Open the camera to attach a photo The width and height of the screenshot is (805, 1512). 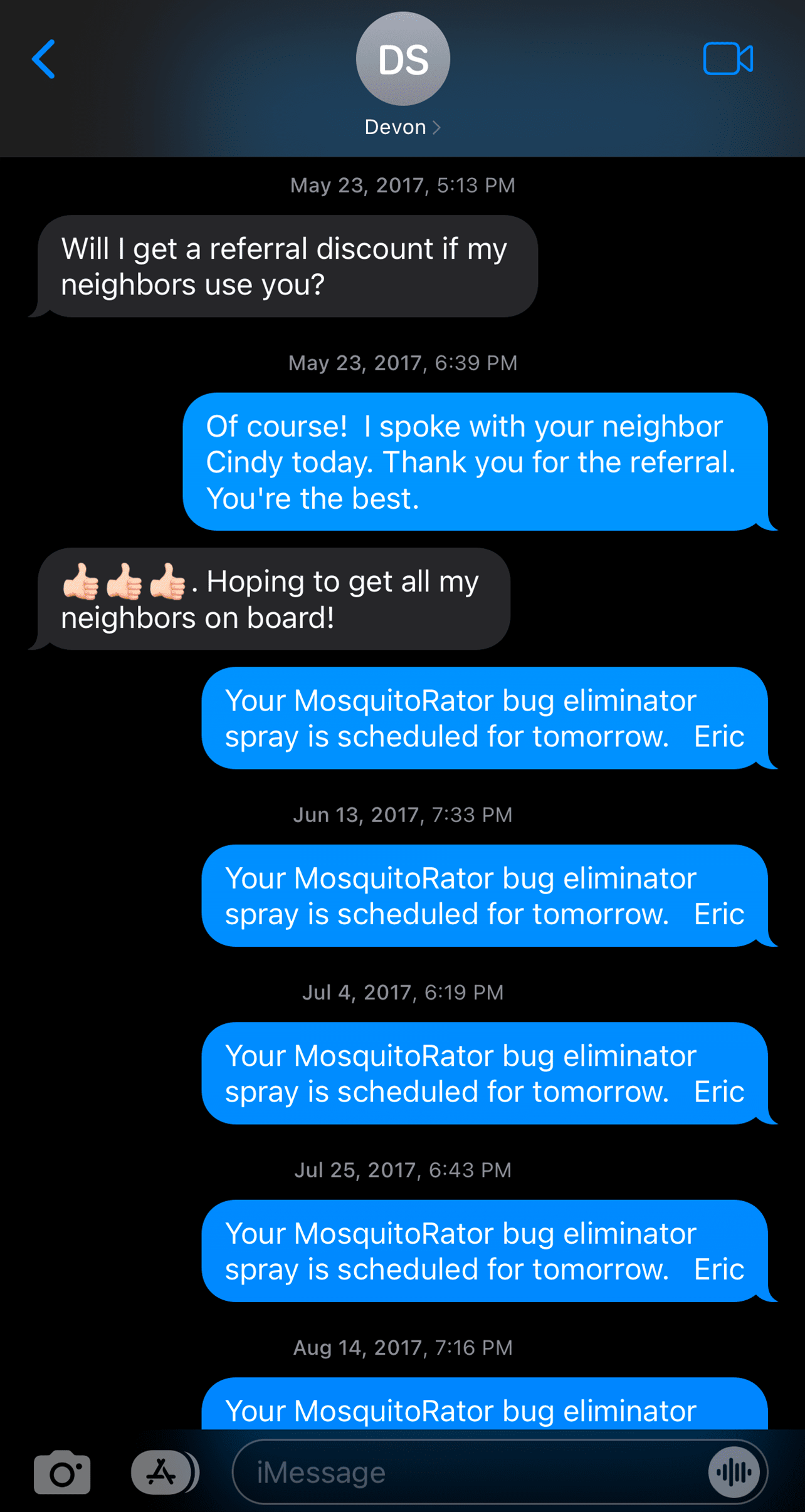62,1472
